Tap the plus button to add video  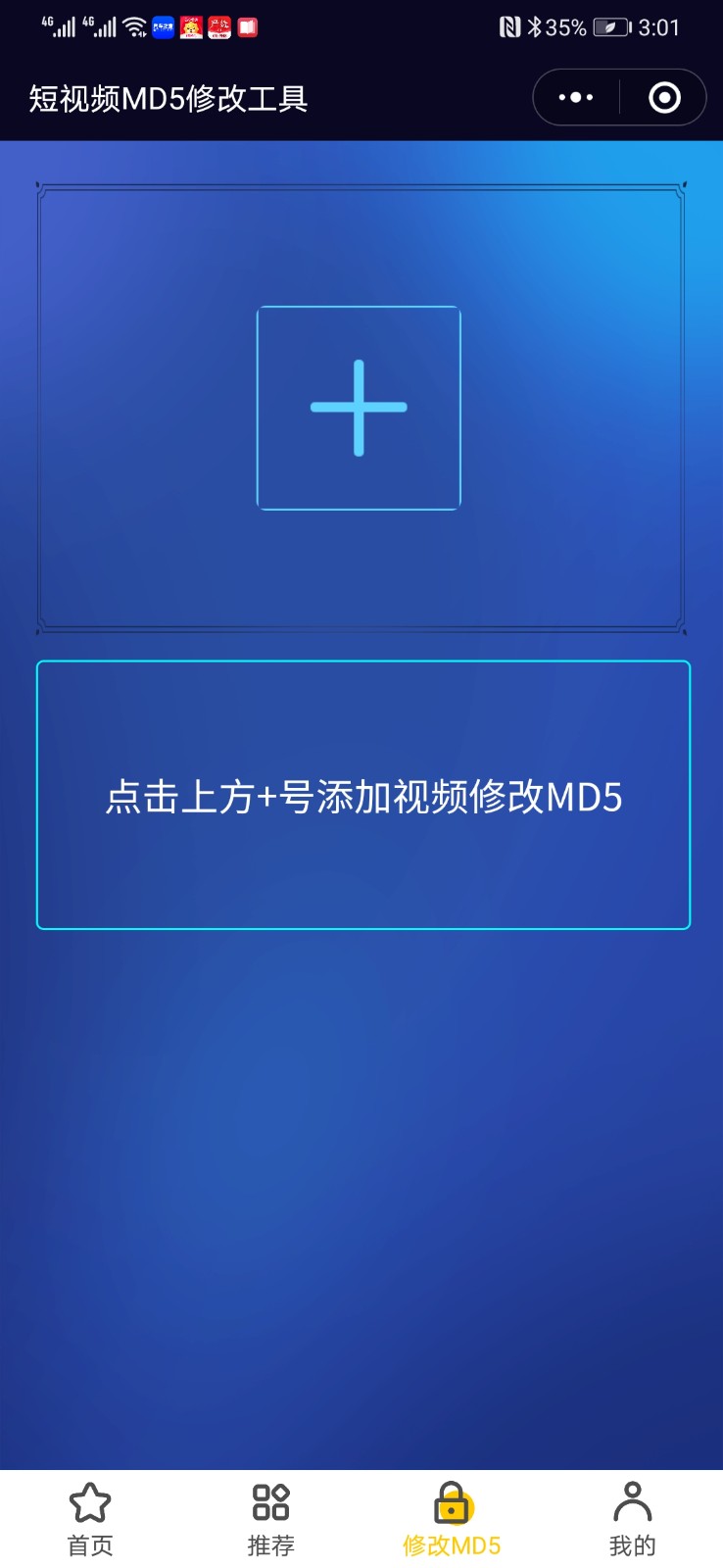pyautogui.click(x=359, y=408)
